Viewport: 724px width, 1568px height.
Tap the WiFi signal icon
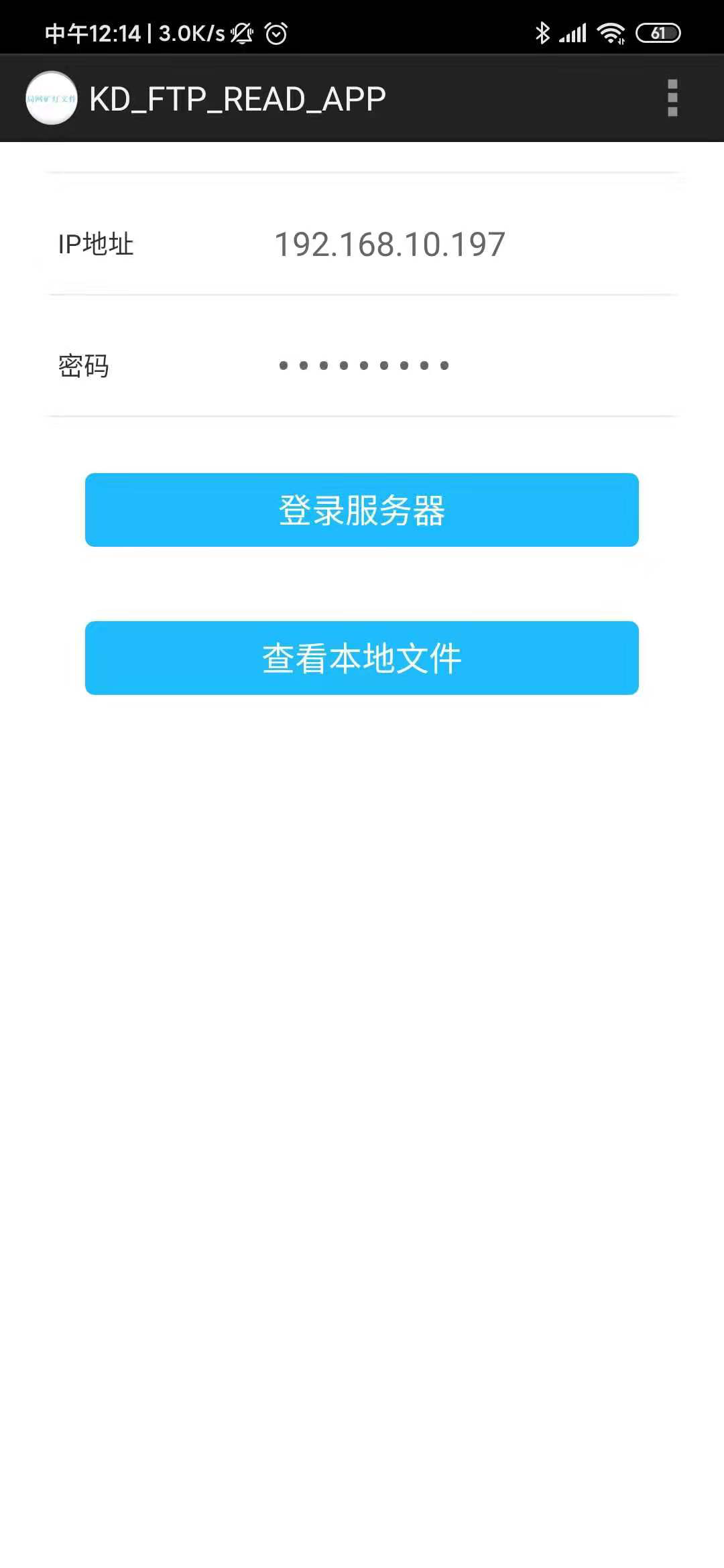[x=611, y=31]
